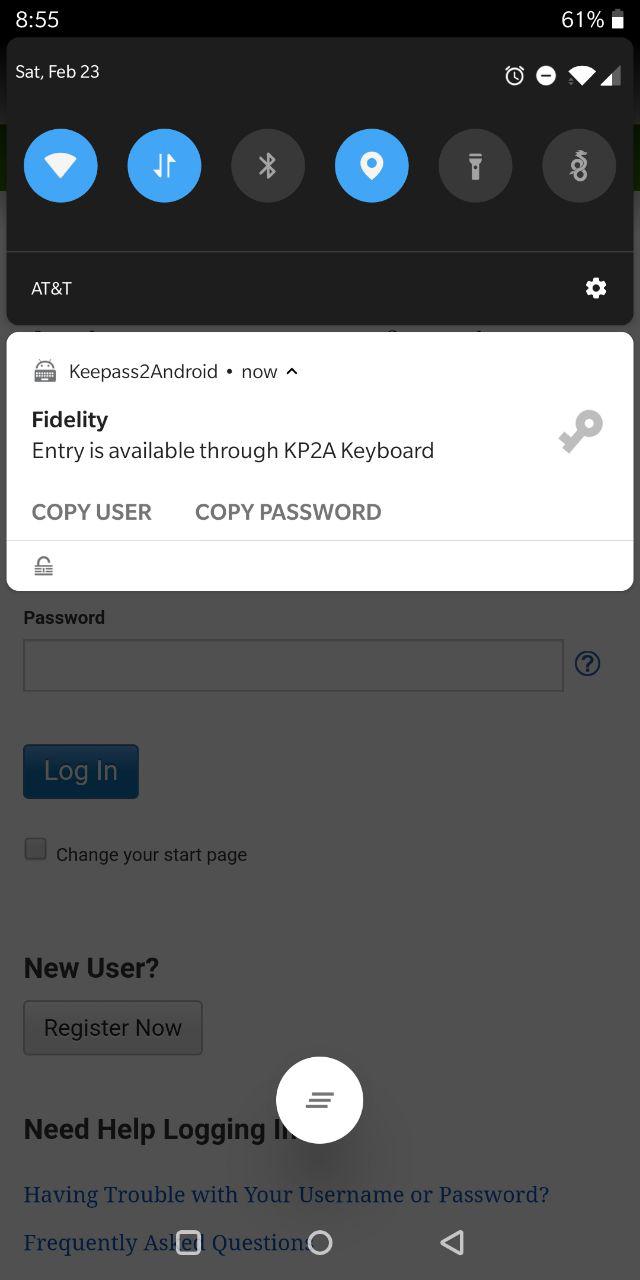Go to the home screen

(x=320, y=1242)
